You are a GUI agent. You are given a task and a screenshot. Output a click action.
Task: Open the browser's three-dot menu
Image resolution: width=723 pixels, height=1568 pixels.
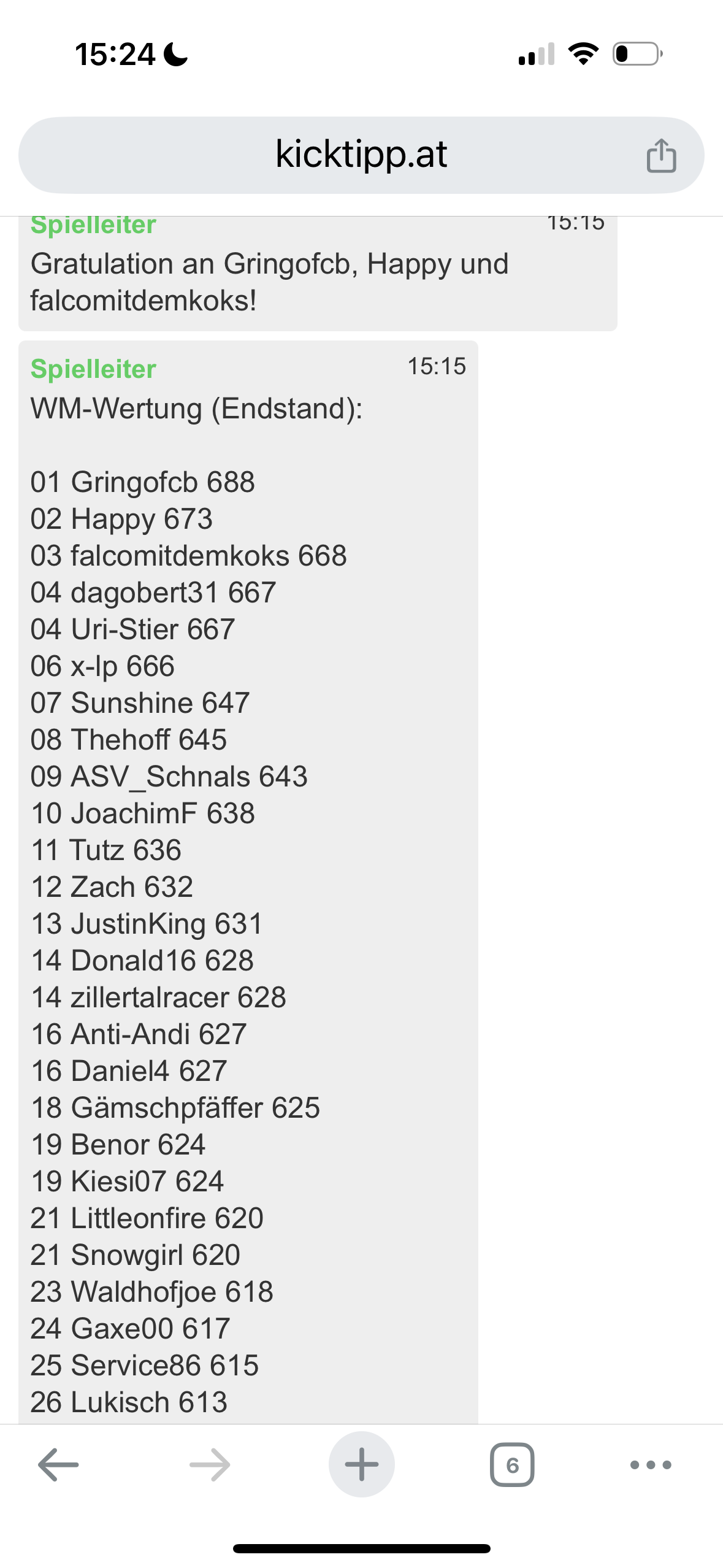pyautogui.click(x=651, y=1465)
